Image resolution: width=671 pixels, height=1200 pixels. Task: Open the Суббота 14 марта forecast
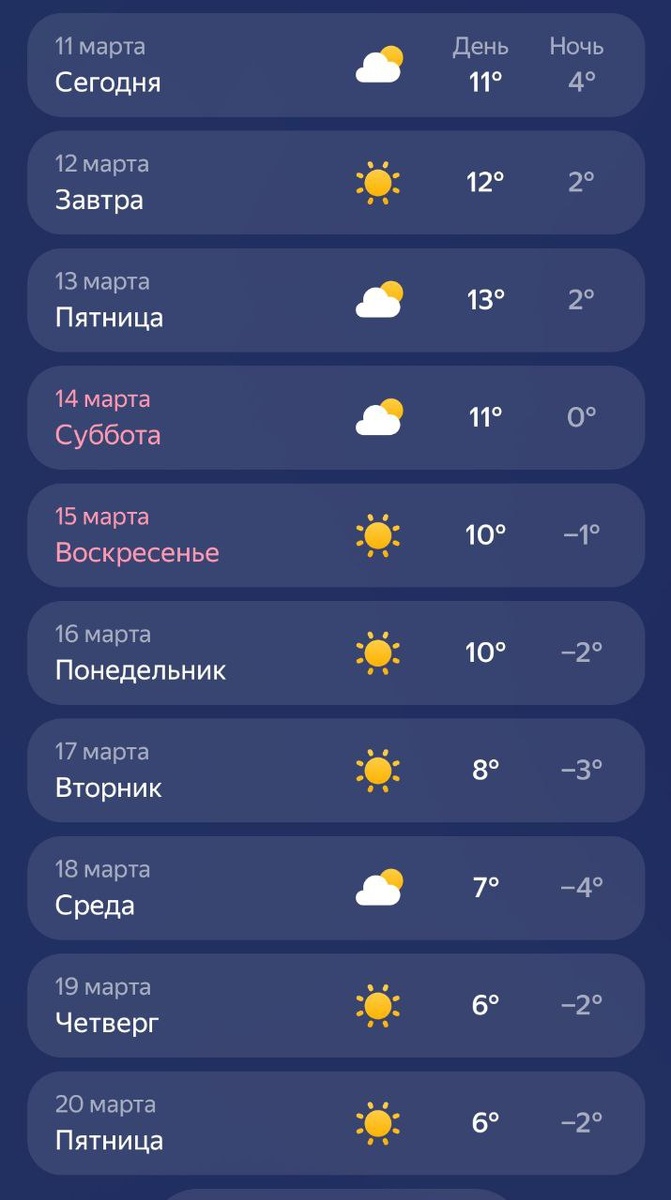point(335,417)
